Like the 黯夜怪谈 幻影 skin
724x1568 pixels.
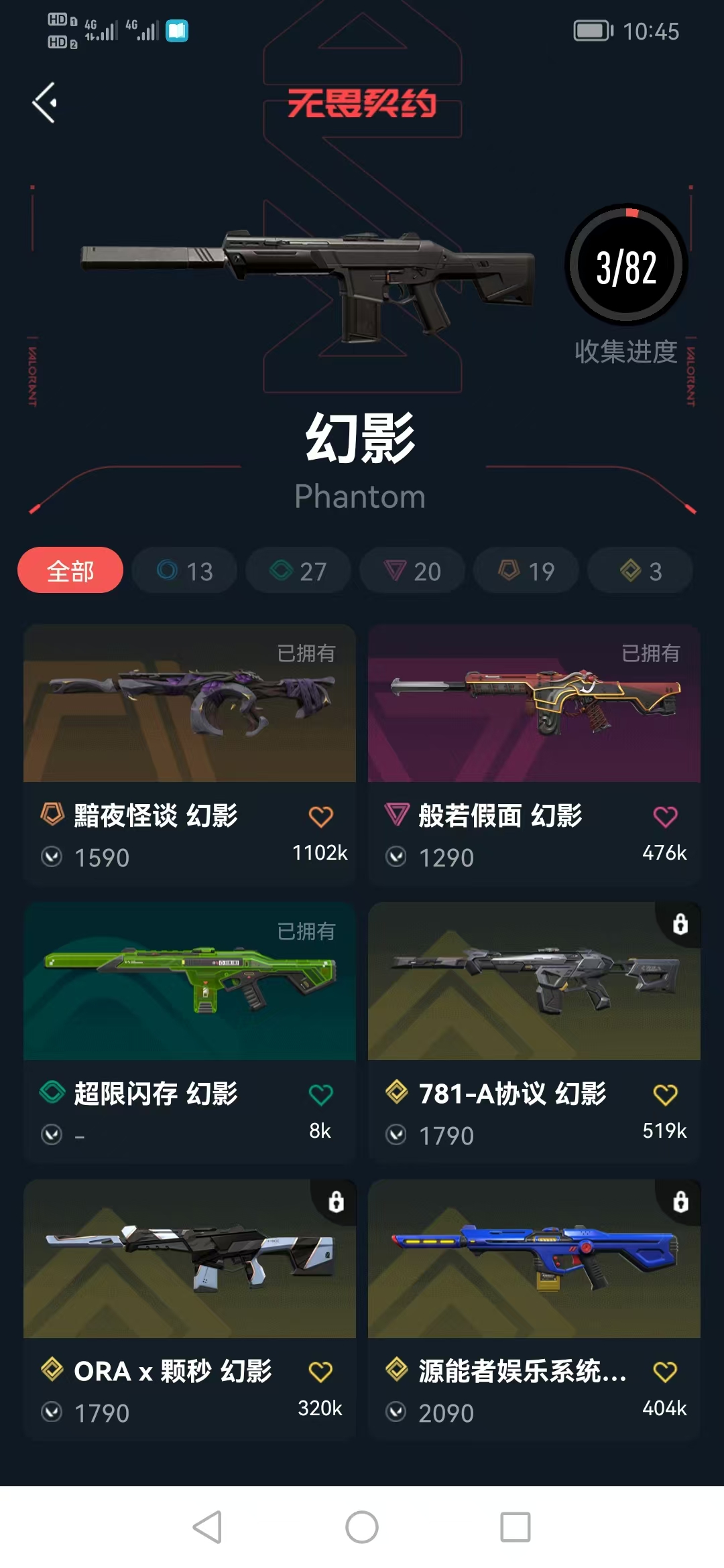click(x=320, y=817)
